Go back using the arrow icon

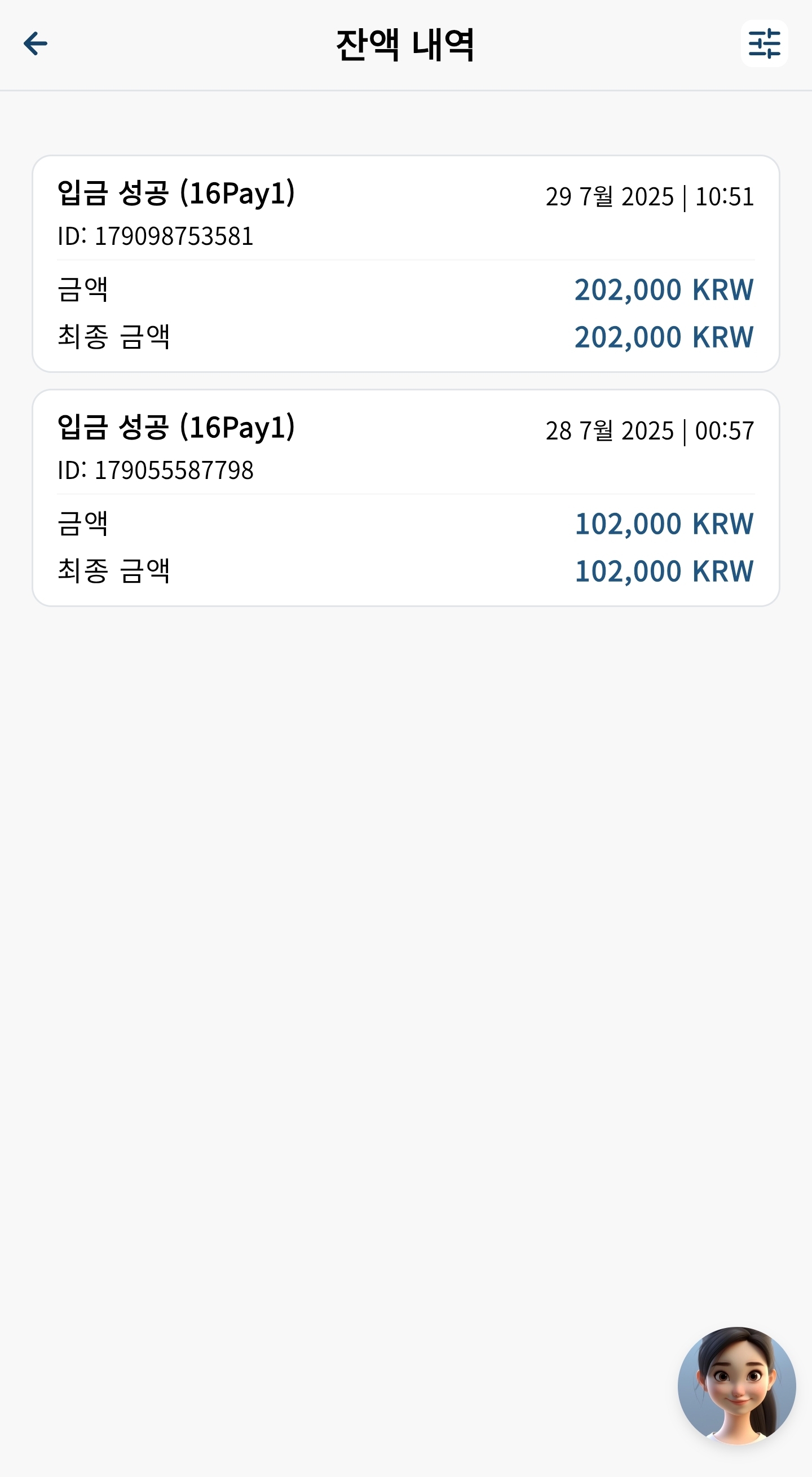[x=36, y=43]
